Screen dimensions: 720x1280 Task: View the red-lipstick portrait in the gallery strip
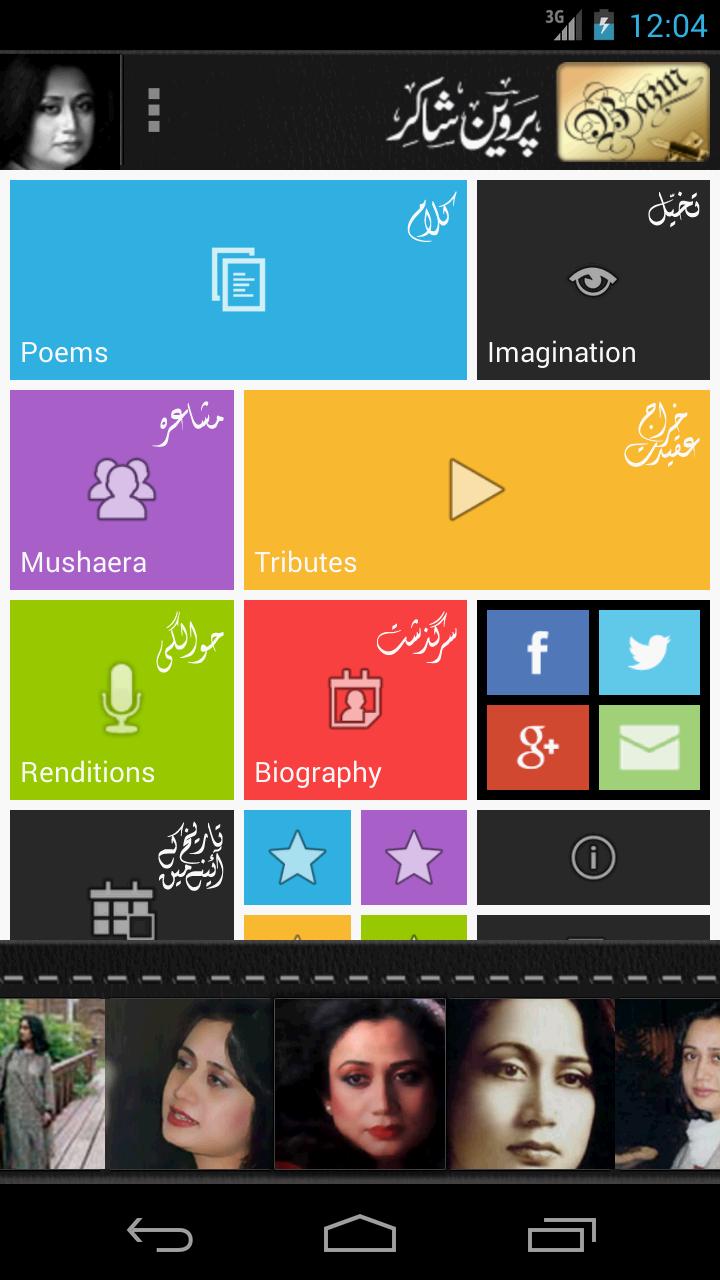pos(360,1083)
